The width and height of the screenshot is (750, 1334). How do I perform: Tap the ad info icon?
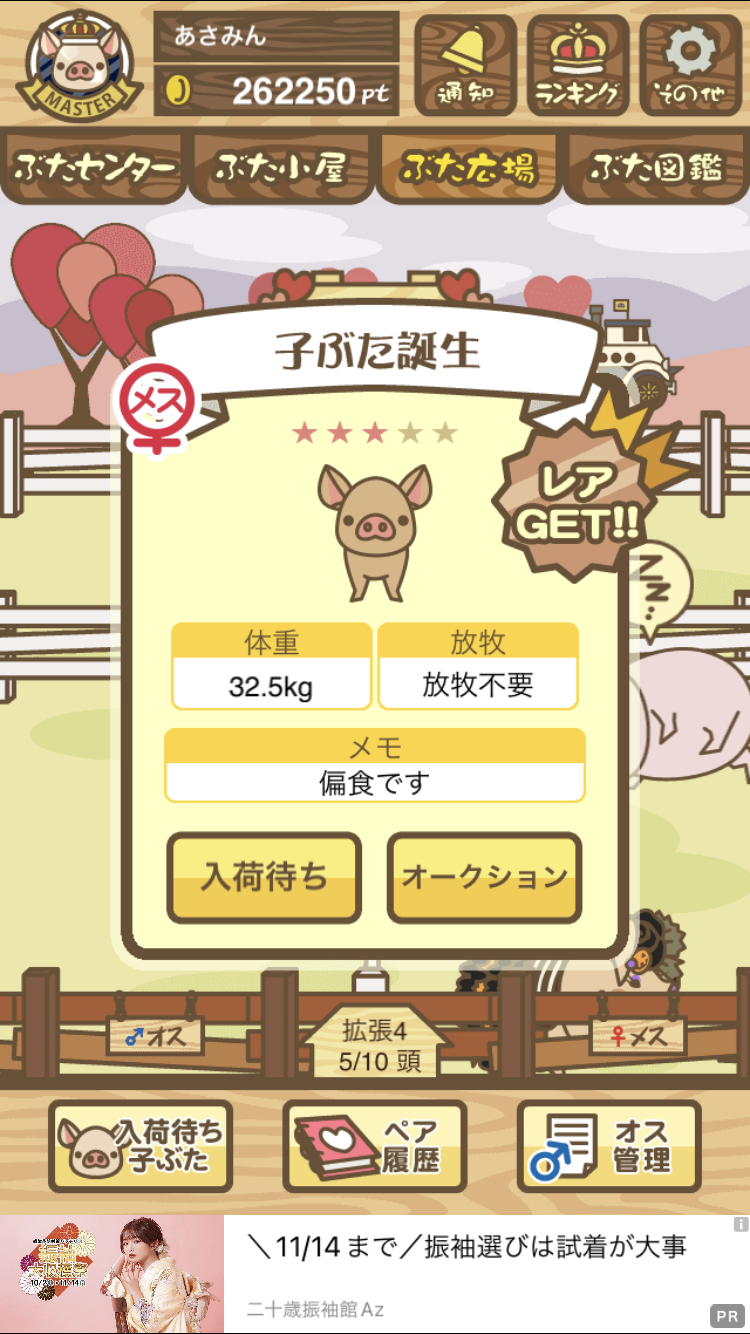tap(740, 1224)
